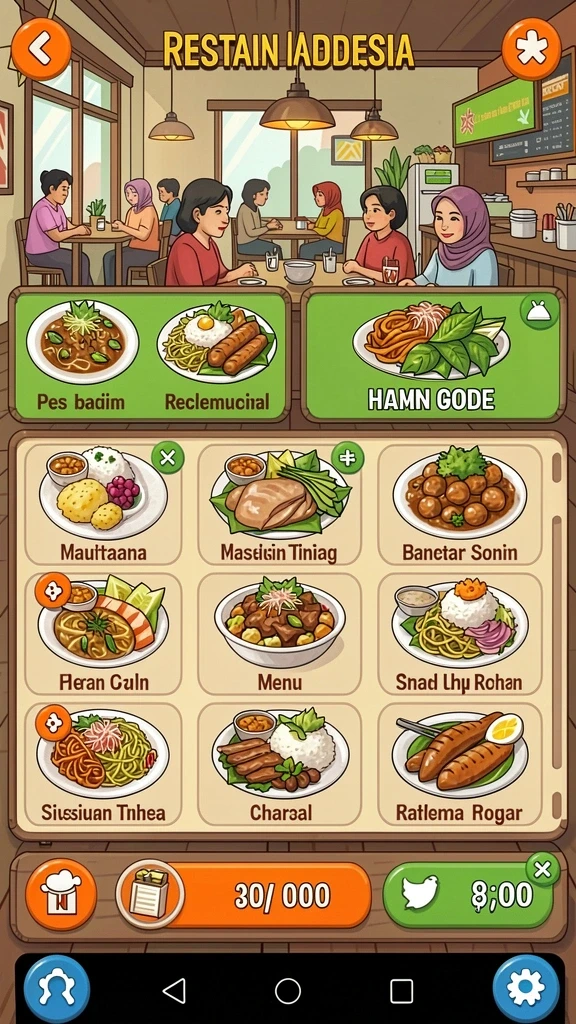Screen dimensions: 576x1024
Task: Tap the blue people button at bottom left
Action: pyautogui.click(x=57, y=989)
